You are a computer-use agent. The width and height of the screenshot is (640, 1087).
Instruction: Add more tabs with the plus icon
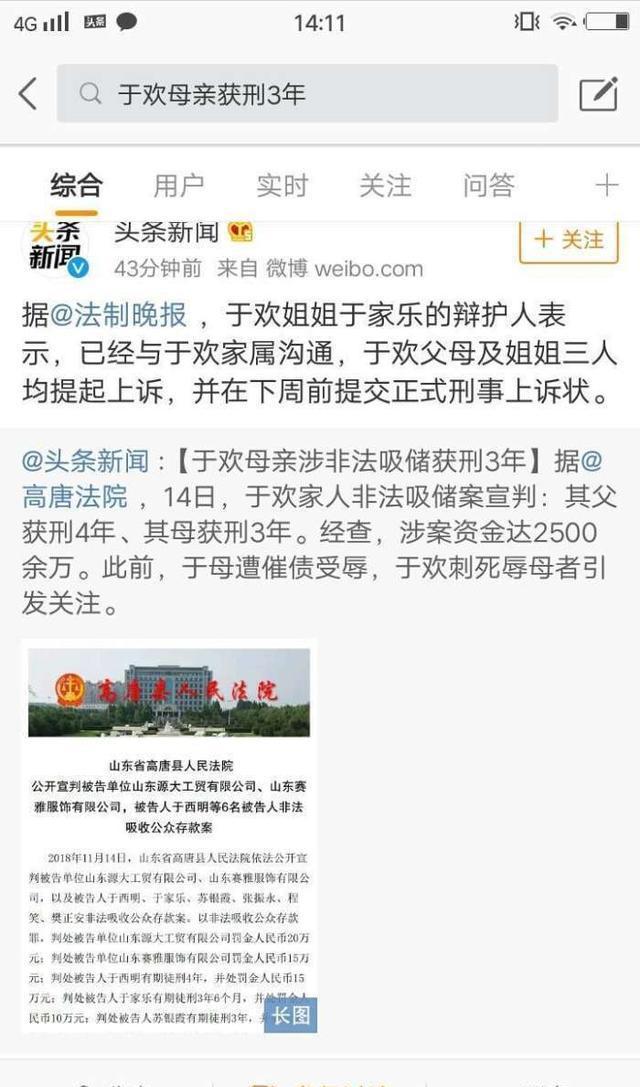tap(606, 185)
